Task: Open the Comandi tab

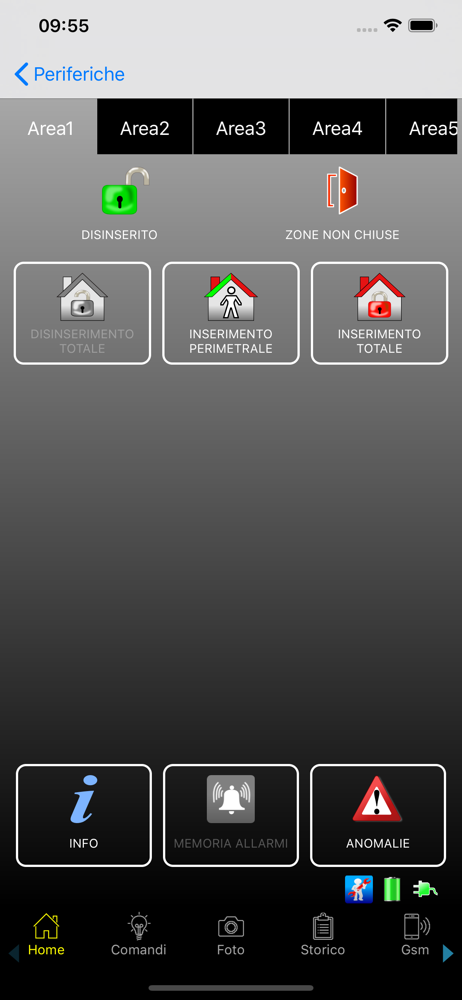Action: (x=138, y=936)
